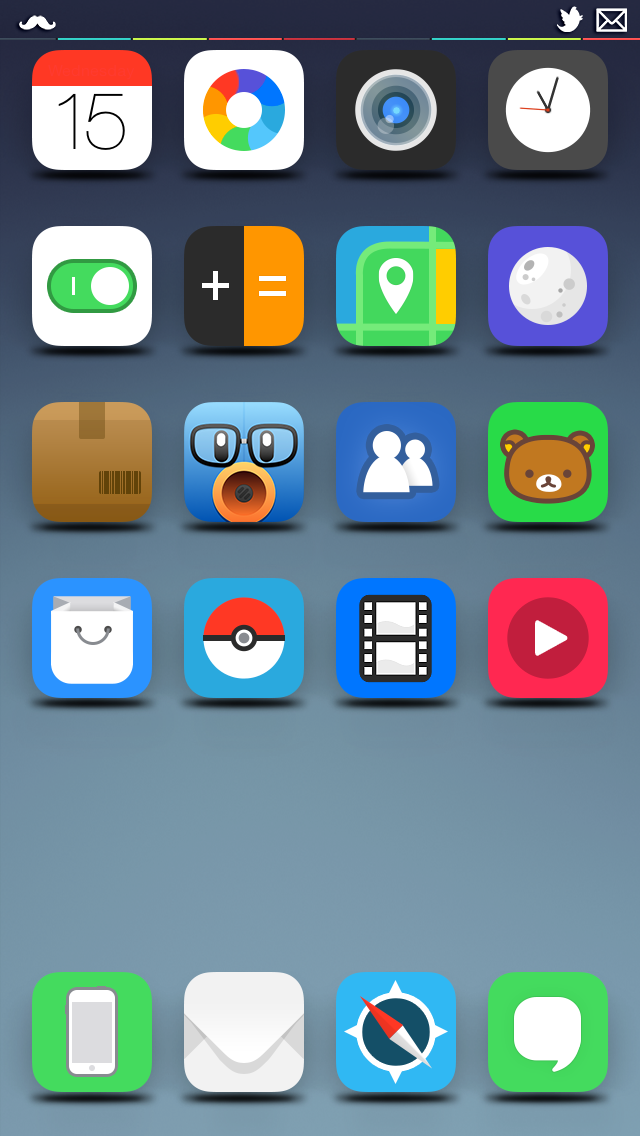Open the Maps app with location pin
Viewport: 640px width, 1136px height.
point(396,286)
